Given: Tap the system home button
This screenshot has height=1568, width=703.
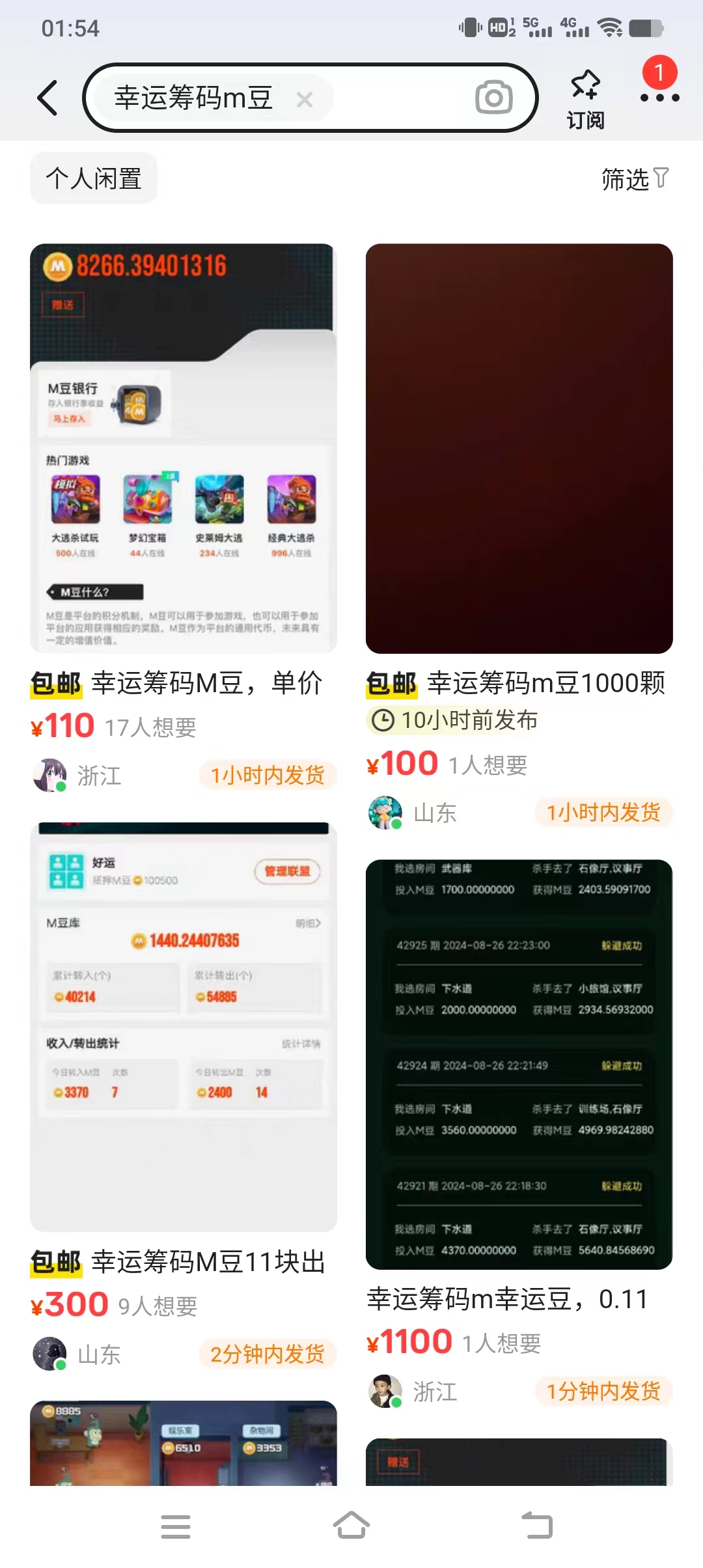Looking at the screenshot, I should tap(351, 1526).
